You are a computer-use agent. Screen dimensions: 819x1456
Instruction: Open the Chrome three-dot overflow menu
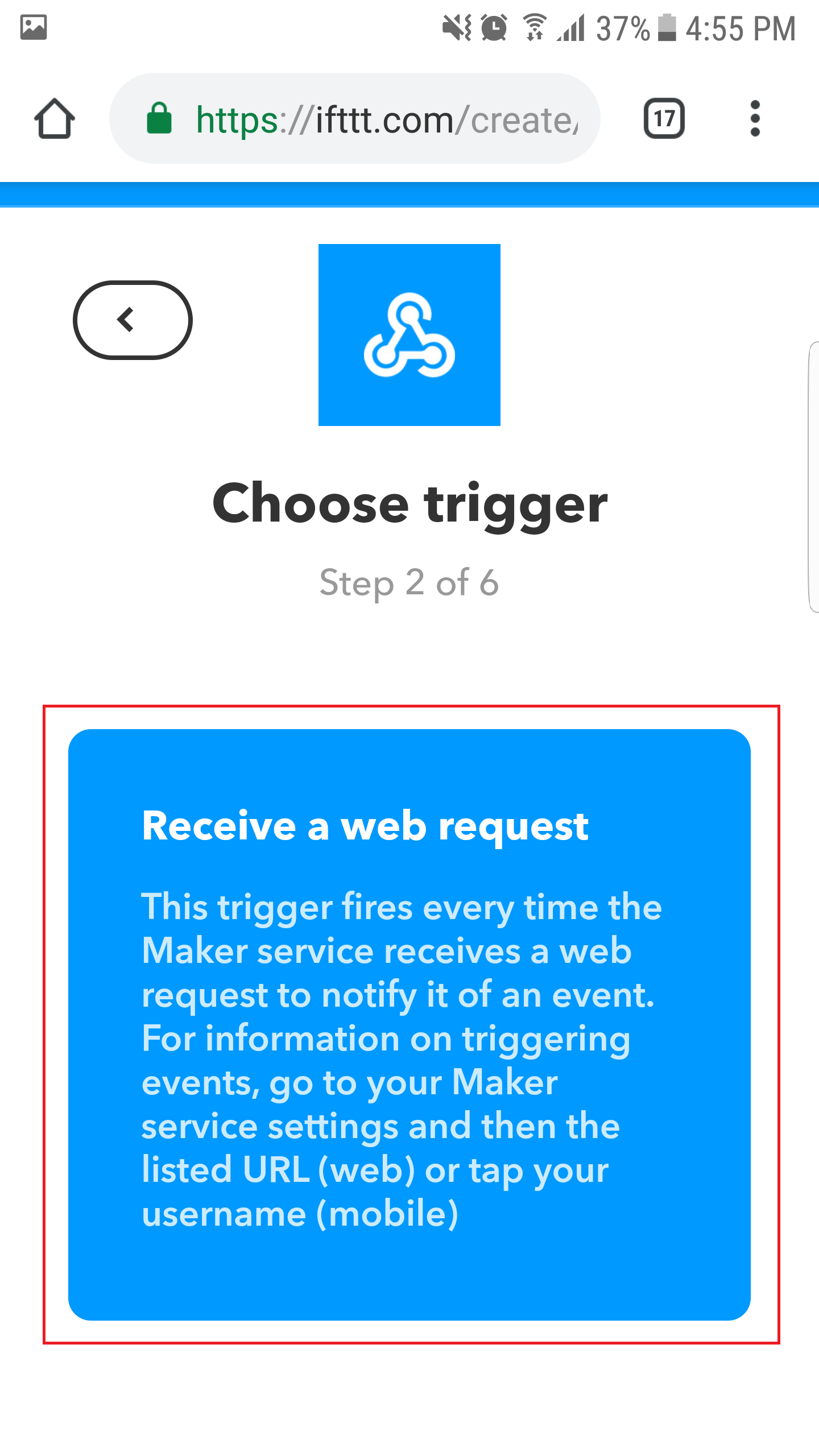755,118
